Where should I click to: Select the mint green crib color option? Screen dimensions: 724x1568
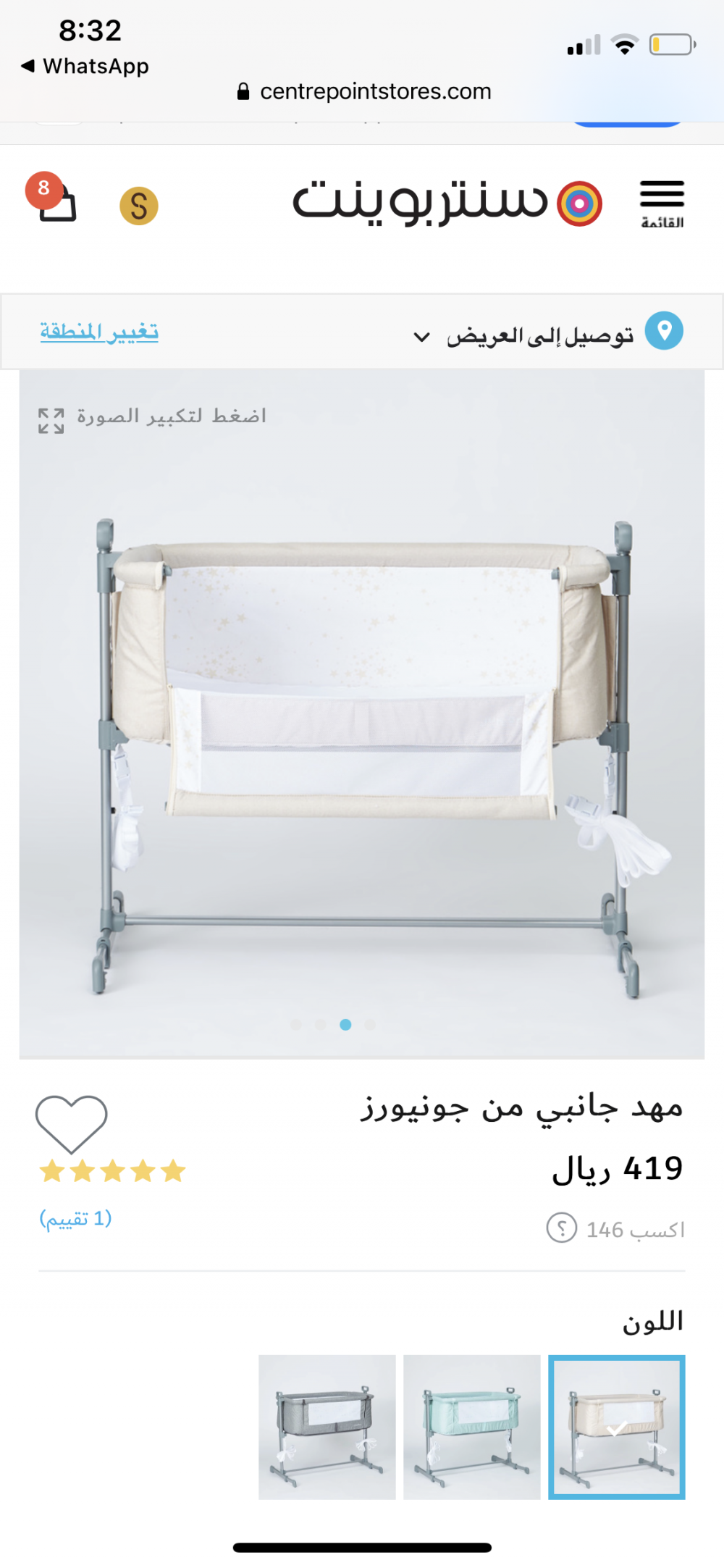(x=472, y=1427)
